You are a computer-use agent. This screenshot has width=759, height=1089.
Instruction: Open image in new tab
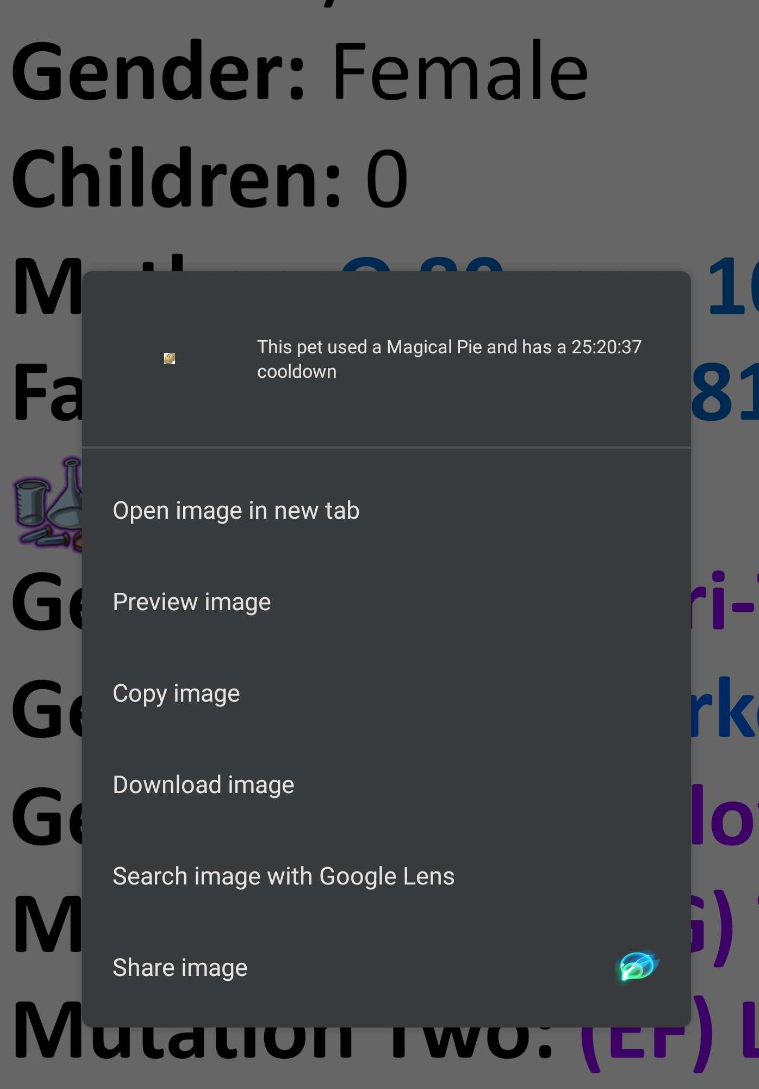[x=236, y=511]
